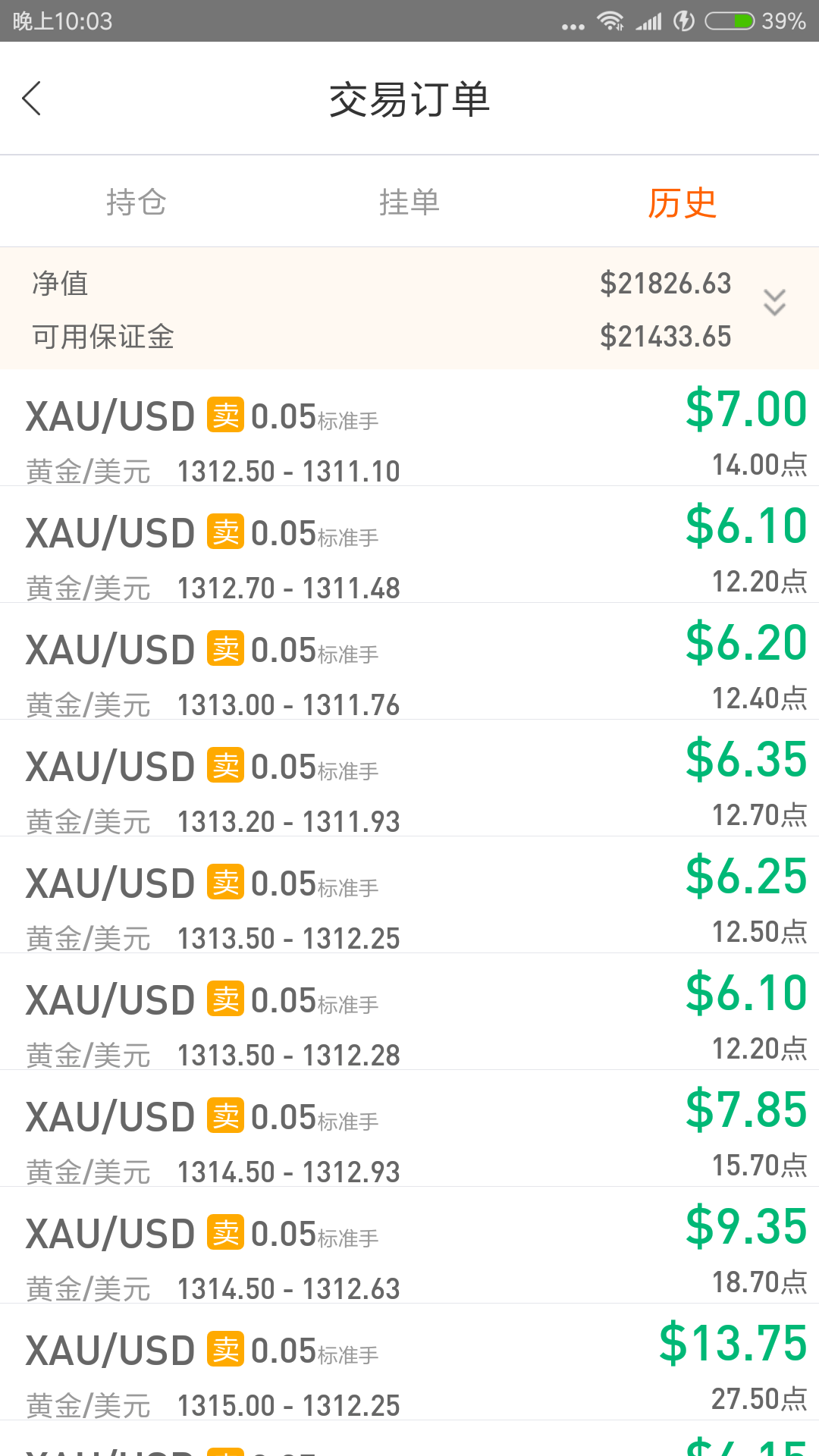Select the 历史 tab

click(x=682, y=202)
